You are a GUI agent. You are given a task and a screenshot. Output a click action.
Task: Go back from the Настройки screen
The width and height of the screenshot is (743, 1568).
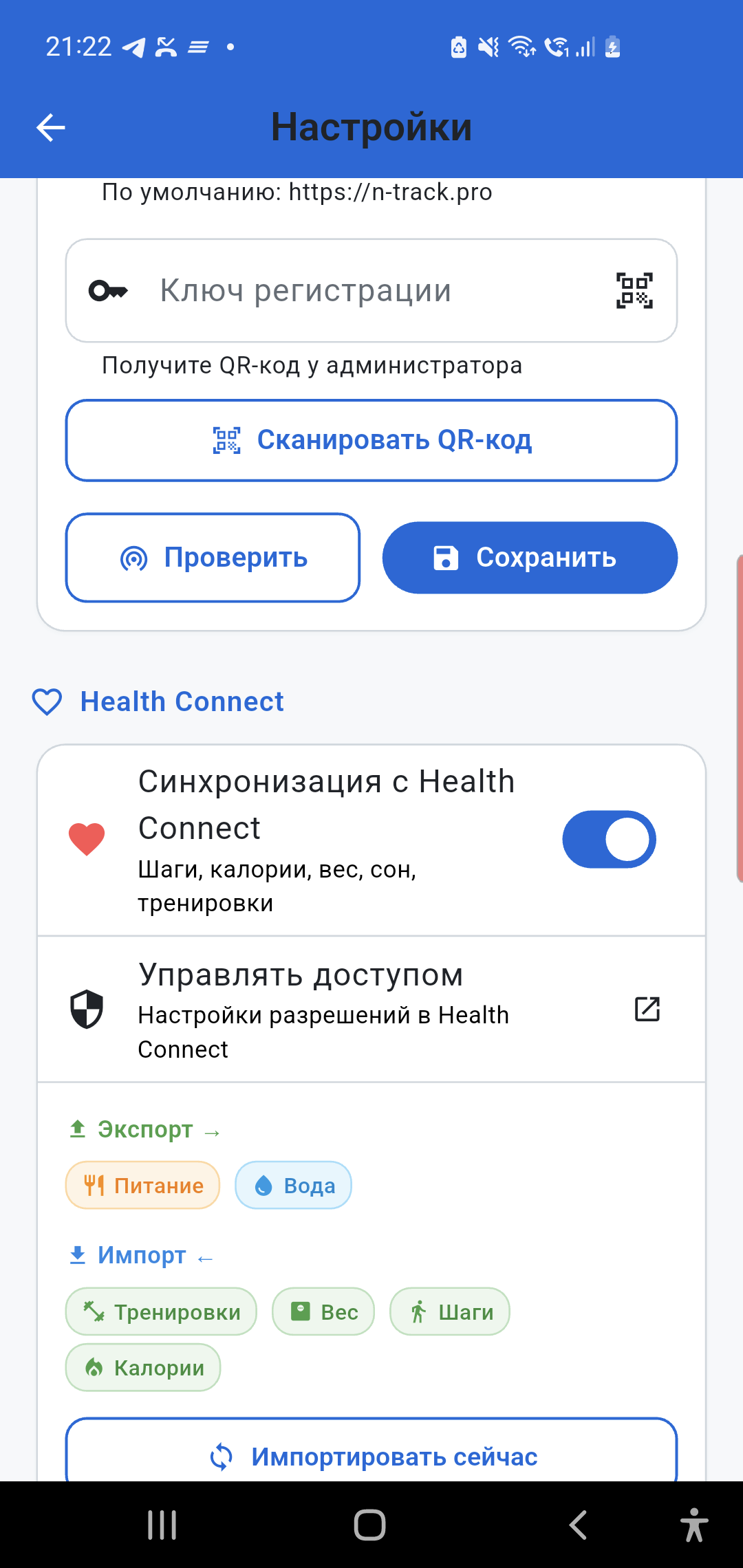point(51,127)
